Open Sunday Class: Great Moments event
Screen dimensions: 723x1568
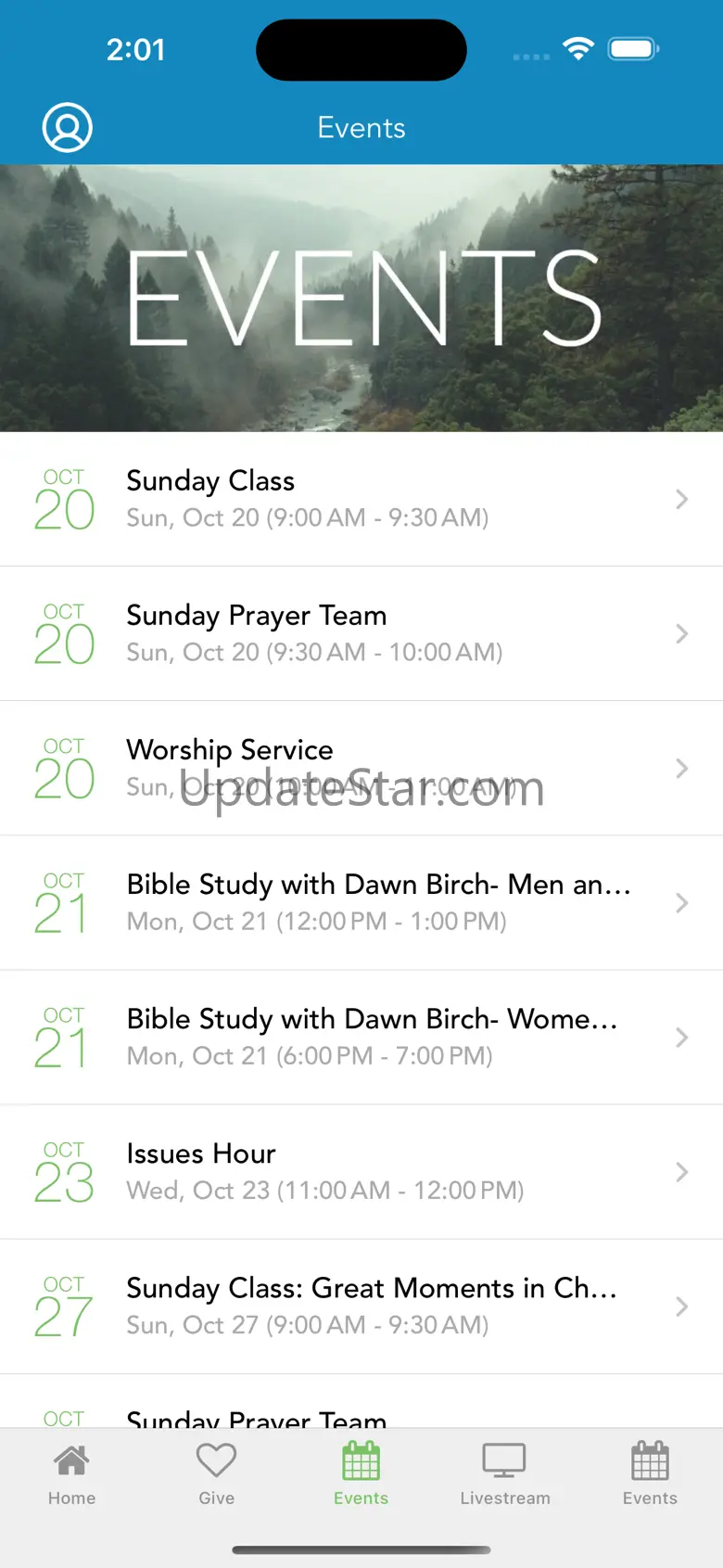tap(361, 1306)
